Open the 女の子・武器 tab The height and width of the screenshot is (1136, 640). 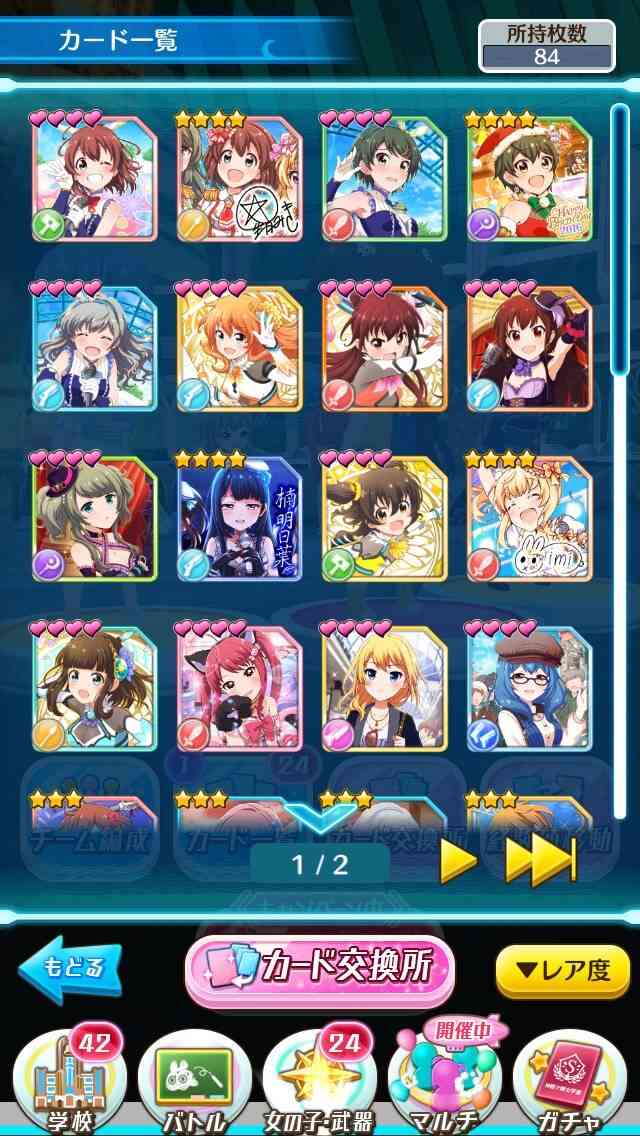pos(320,1079)
